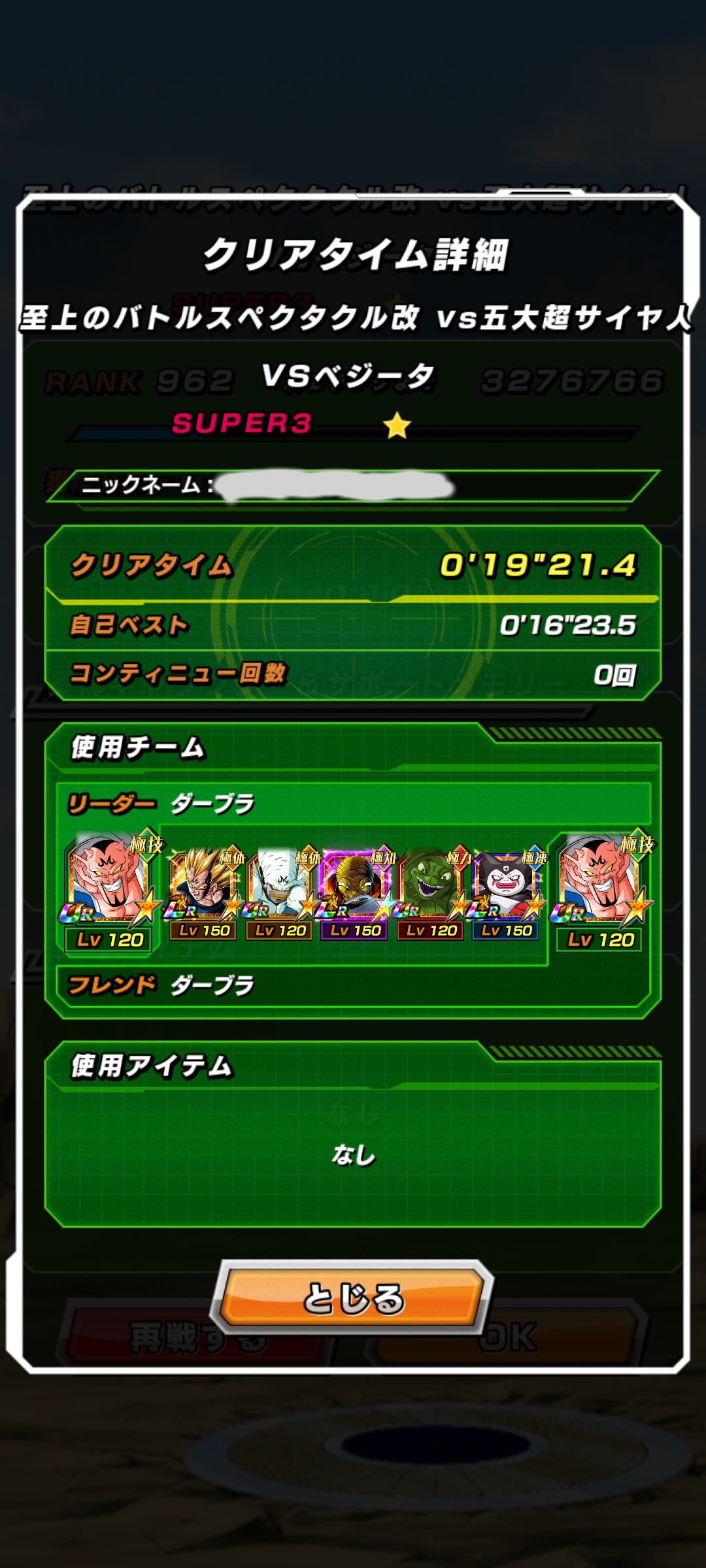Close the clear time details dialog
This screenshot has height=1568, width=706.
click(x=353, y=1298)
